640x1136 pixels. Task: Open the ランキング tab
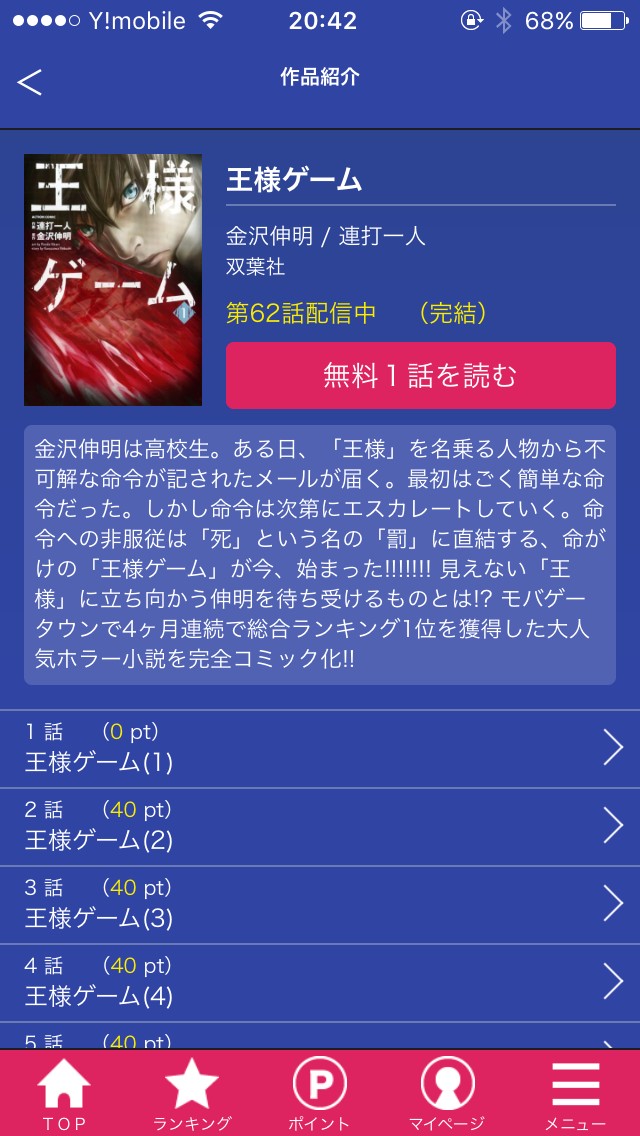tap(192, 1093)
